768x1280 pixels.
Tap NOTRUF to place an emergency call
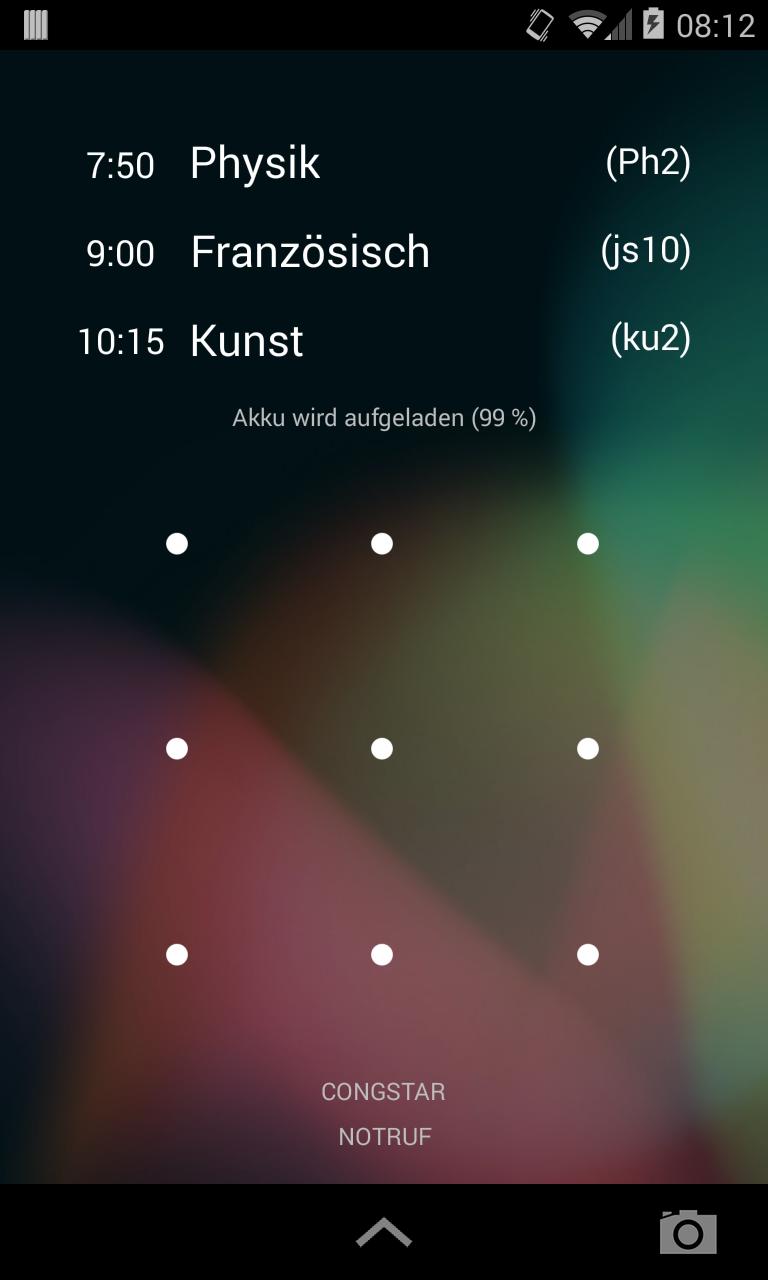pos(384,1137)
